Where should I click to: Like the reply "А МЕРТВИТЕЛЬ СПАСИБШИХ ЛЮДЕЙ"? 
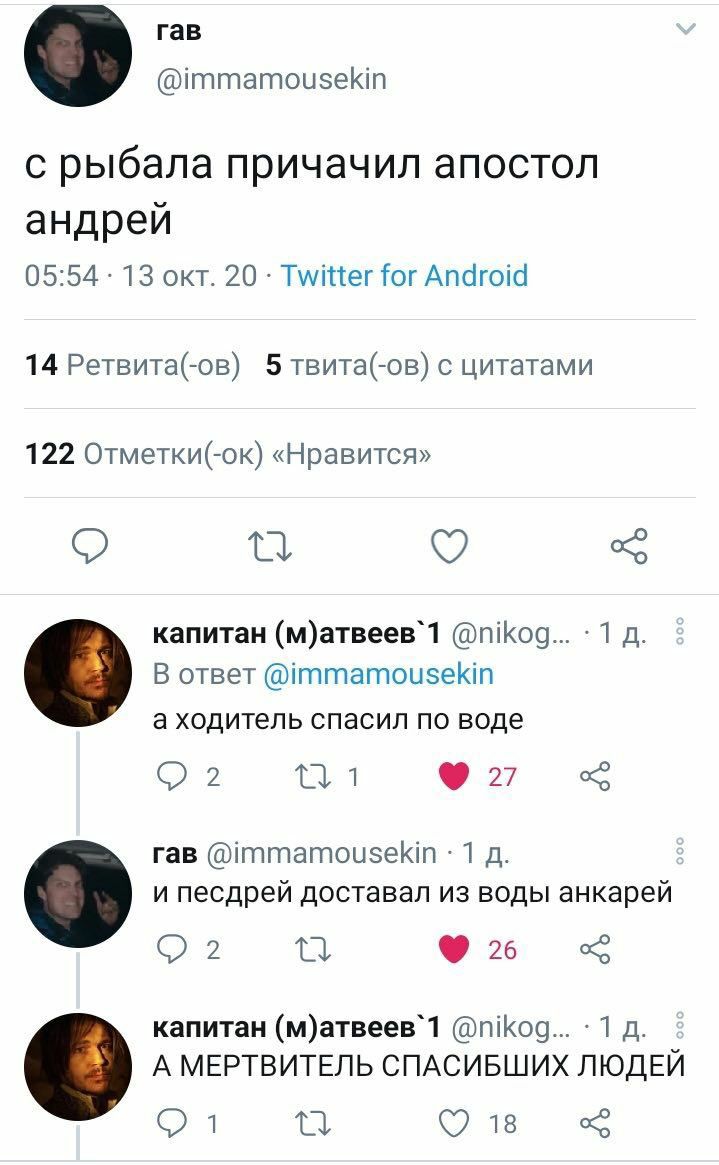(x=454, y=1123)
